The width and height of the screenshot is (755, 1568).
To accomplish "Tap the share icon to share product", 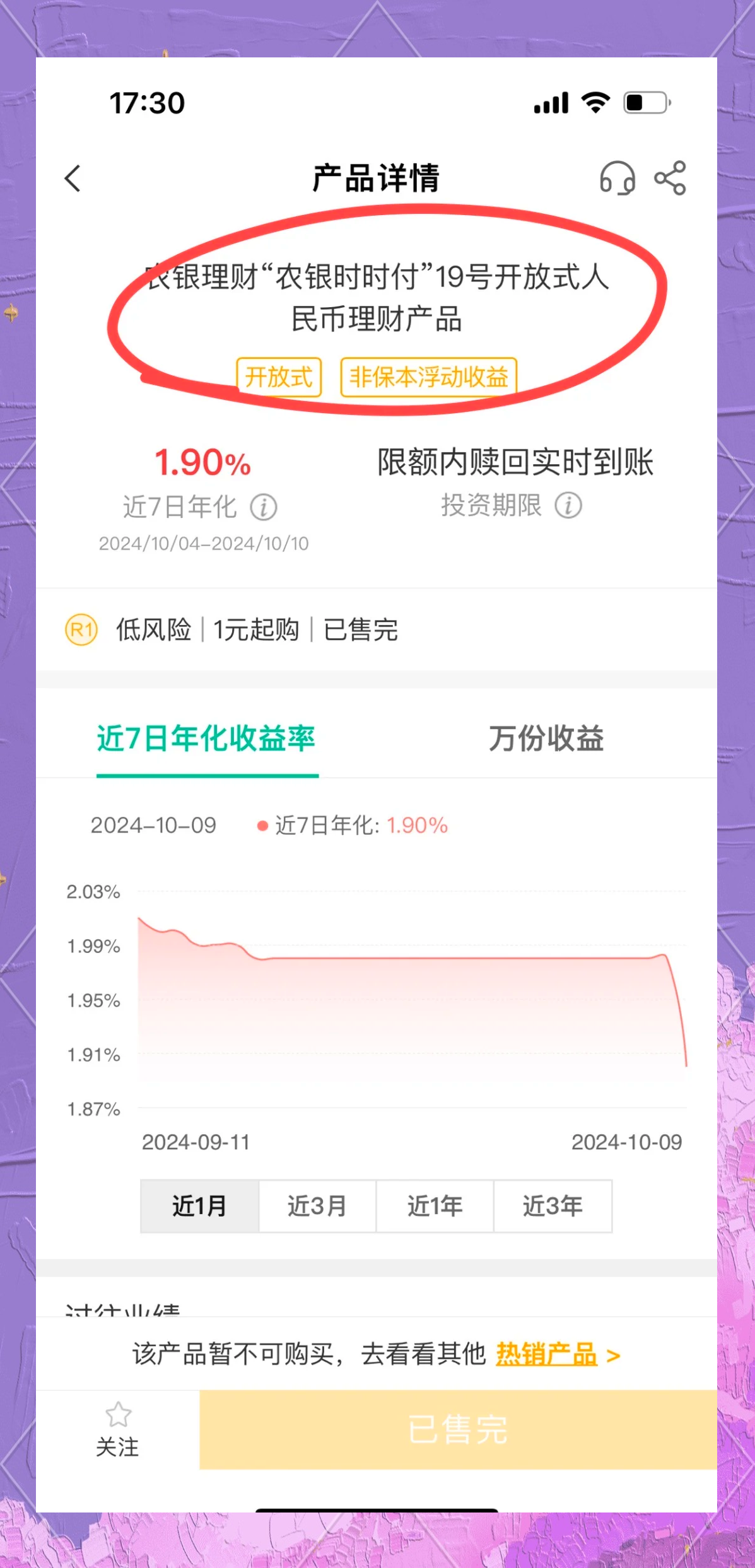I will (670, 178).
